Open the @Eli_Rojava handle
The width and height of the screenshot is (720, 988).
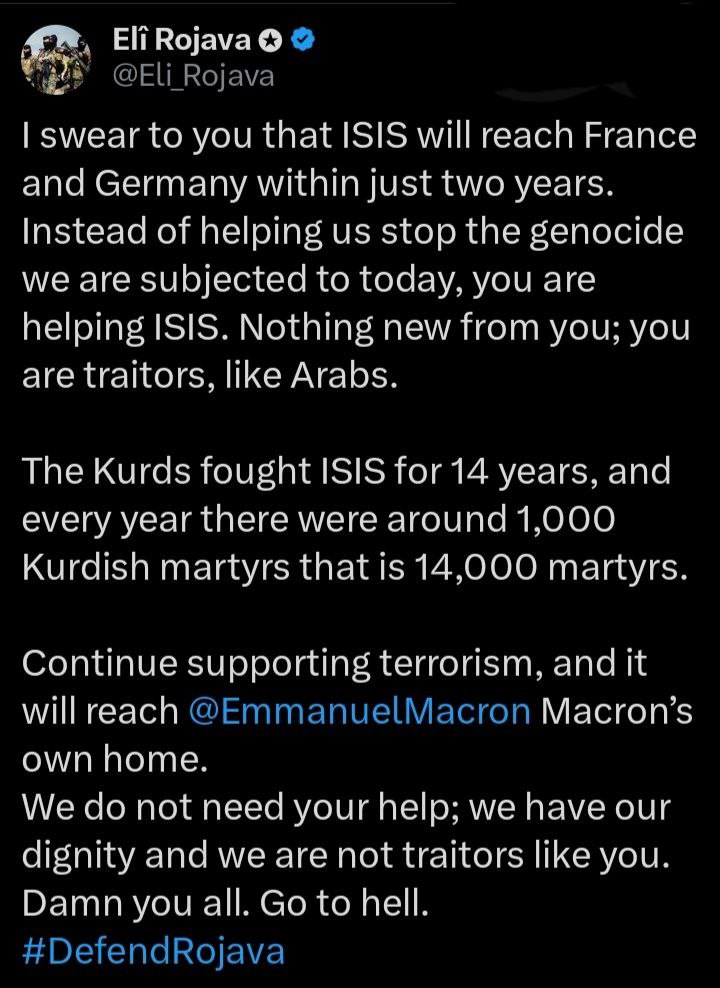194,76
